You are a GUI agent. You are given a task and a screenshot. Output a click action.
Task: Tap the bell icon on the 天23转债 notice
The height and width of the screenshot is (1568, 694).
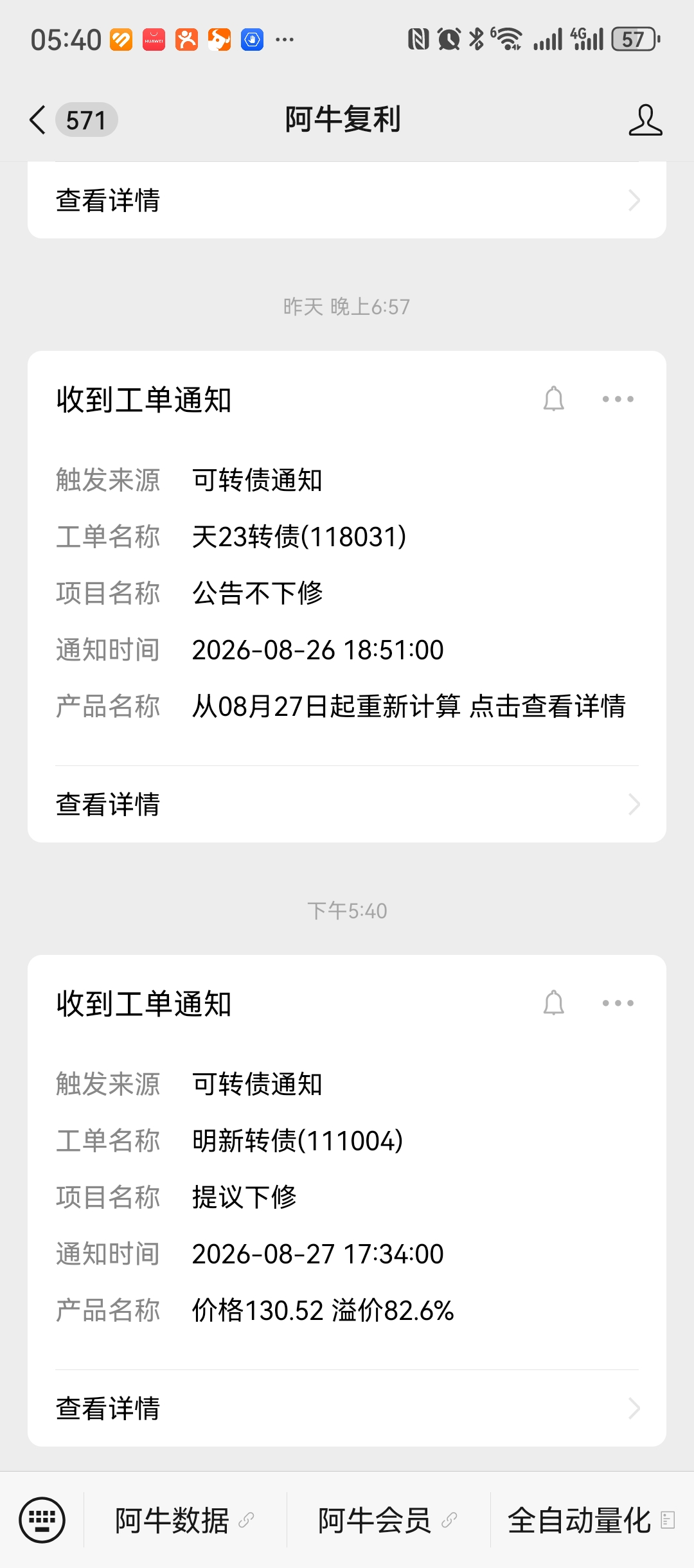(553, 399)
